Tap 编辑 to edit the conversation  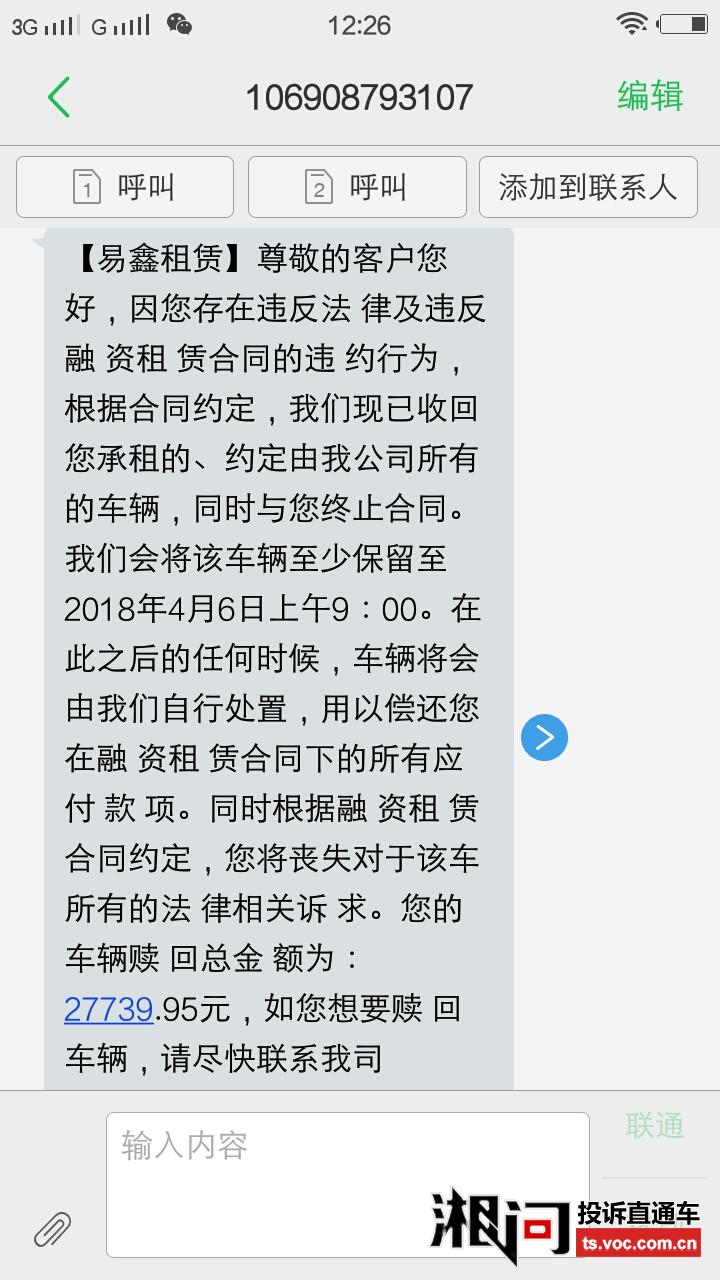click(x=650, y=96)
